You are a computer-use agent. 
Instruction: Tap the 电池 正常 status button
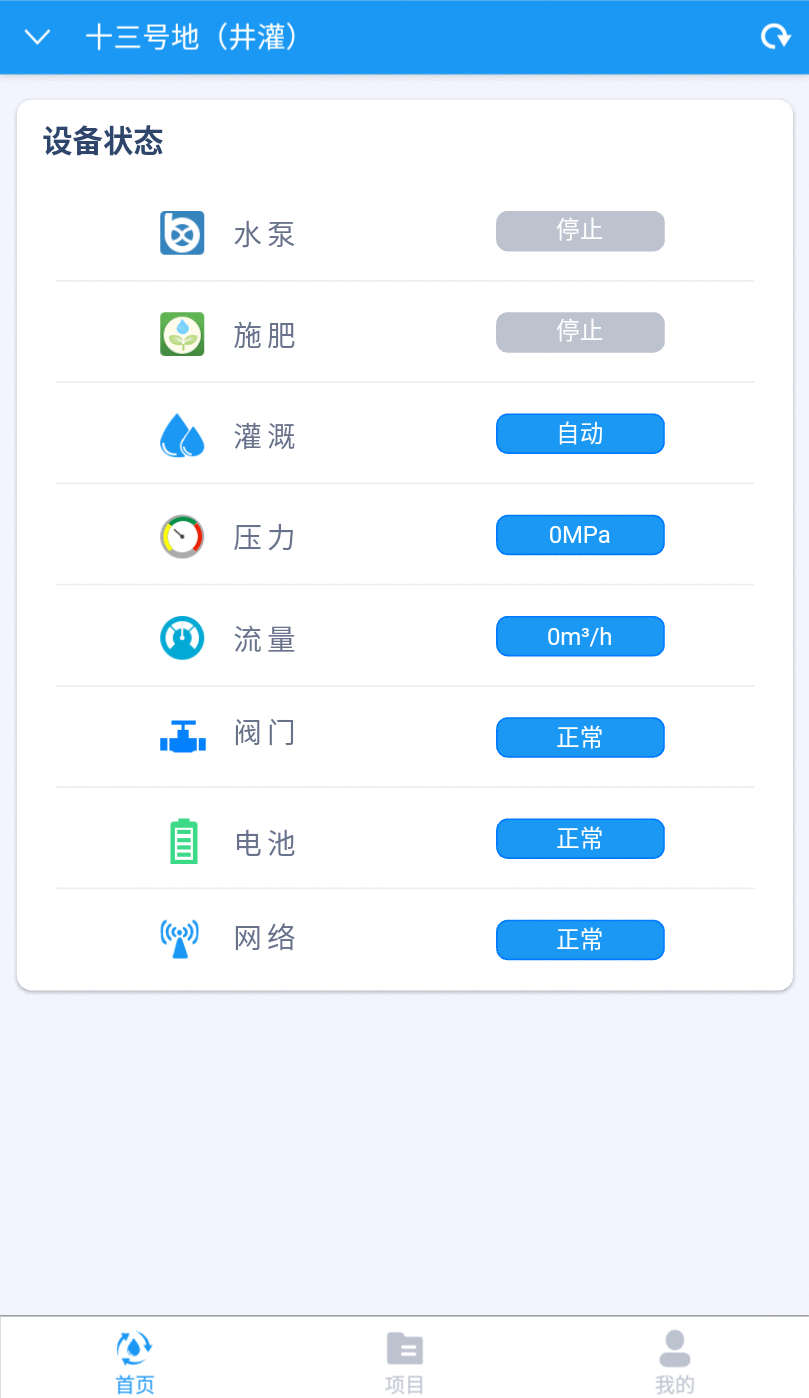(580, 838)
